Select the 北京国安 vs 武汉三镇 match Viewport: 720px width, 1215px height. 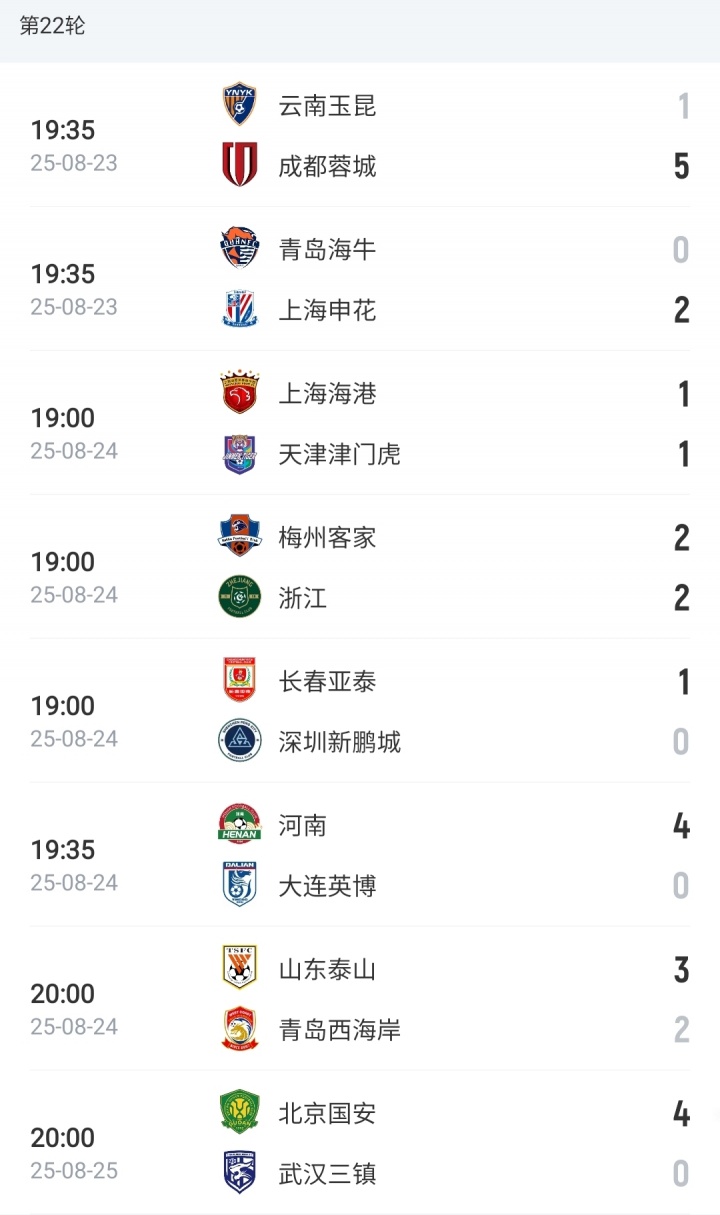360,1143
